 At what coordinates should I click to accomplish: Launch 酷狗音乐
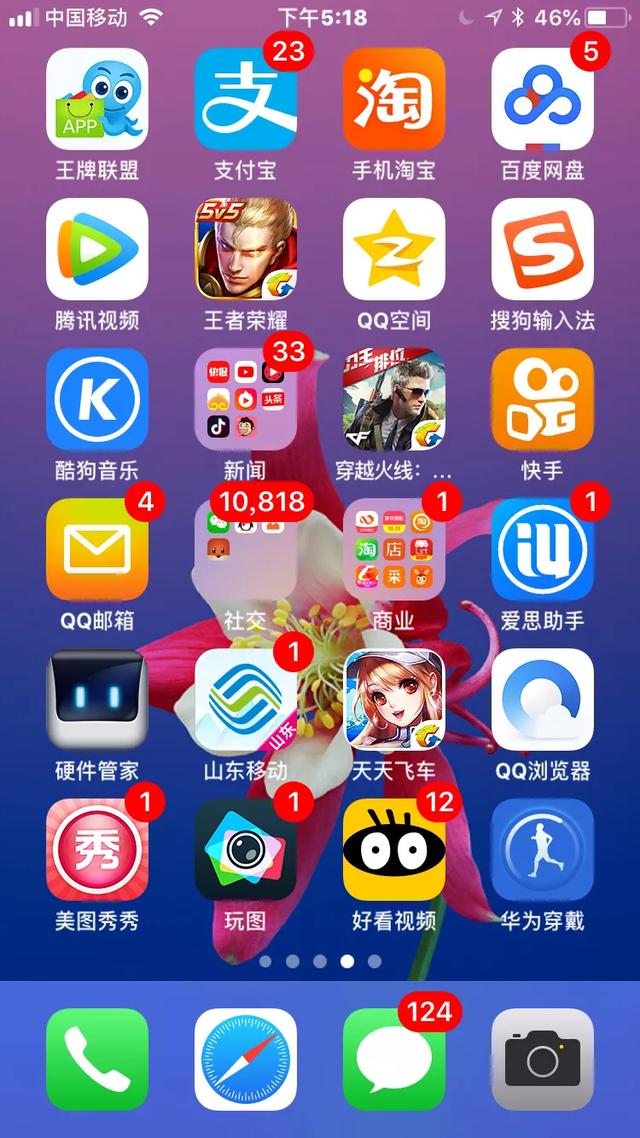point(97,398)
